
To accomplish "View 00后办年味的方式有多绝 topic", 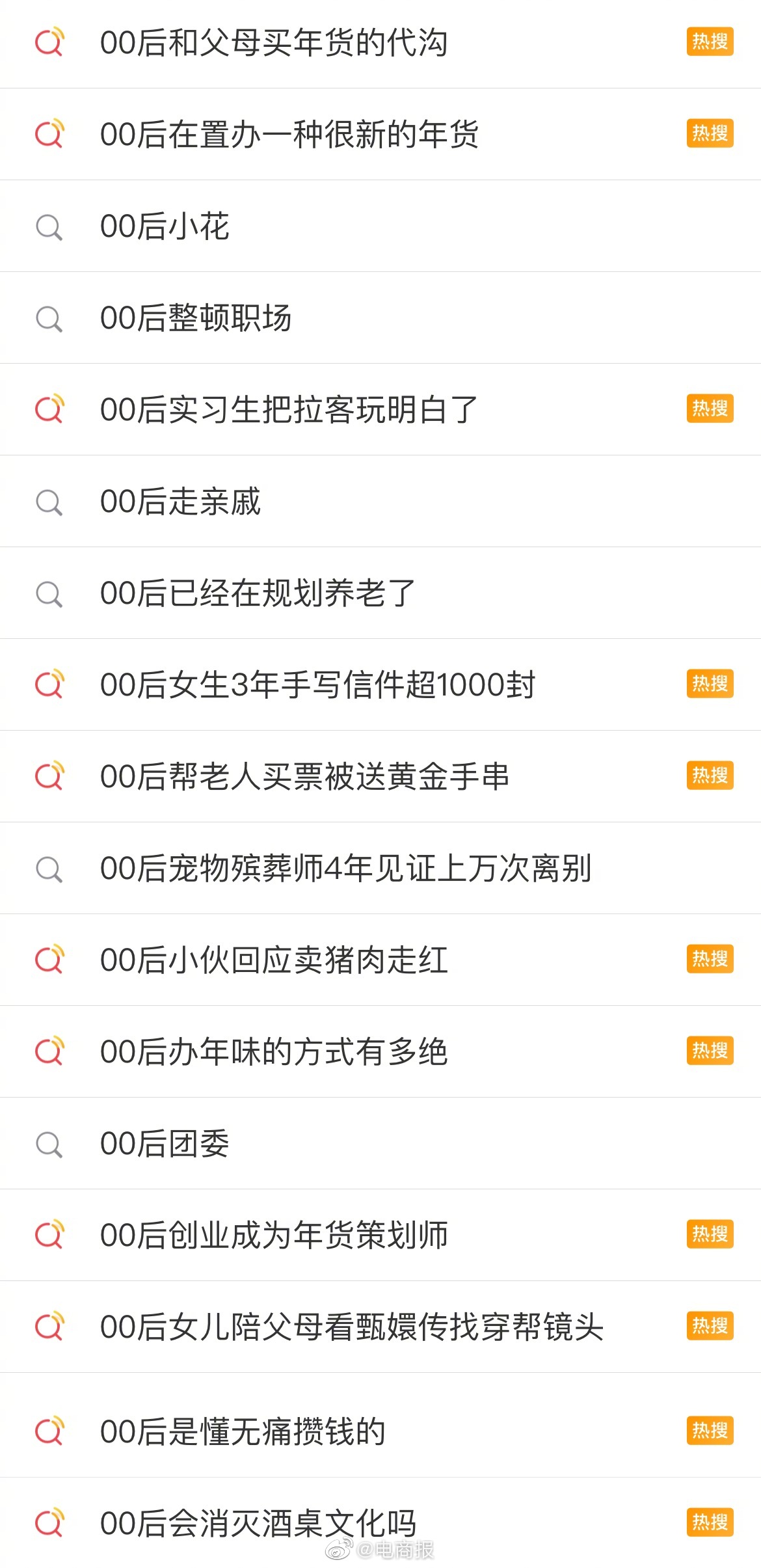I will 274,1052.
